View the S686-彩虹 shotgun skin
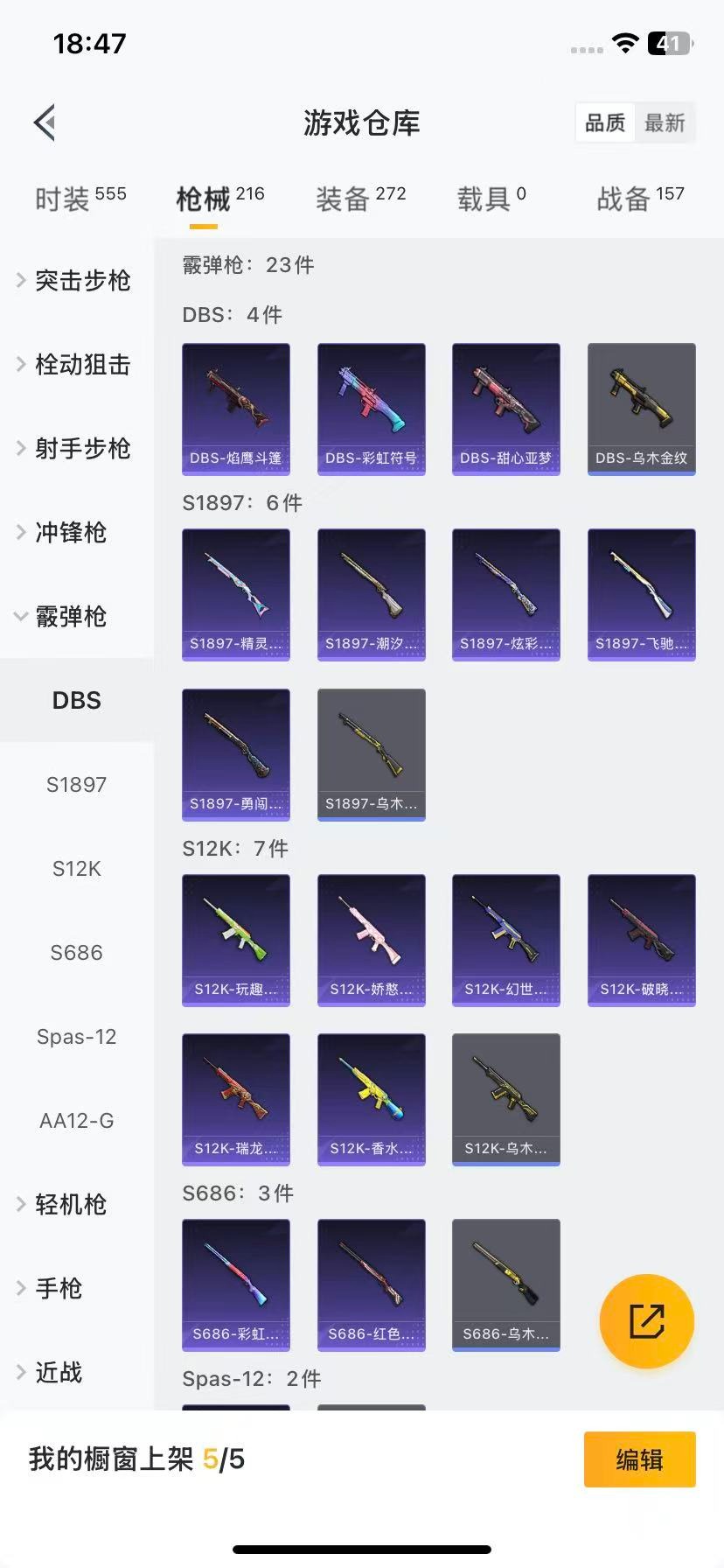724x1568 pixels. 235,1285
